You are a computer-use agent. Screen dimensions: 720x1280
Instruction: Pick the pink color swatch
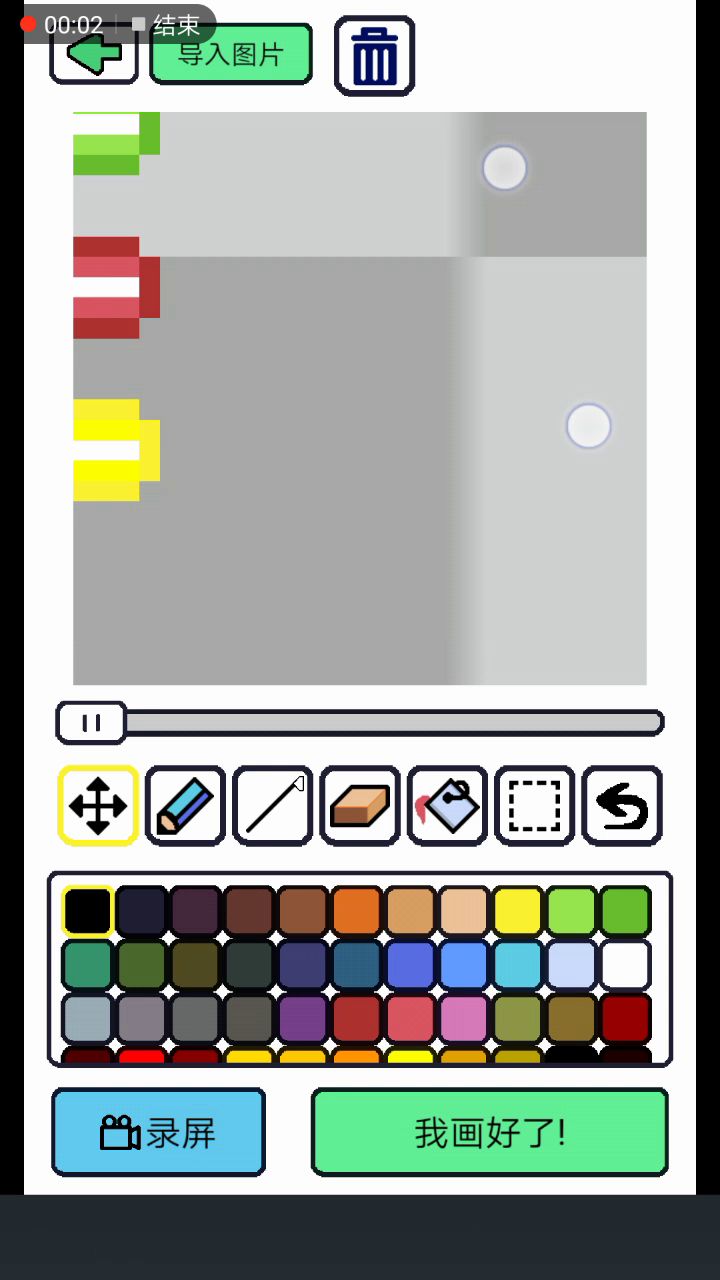coord(464,1019)
